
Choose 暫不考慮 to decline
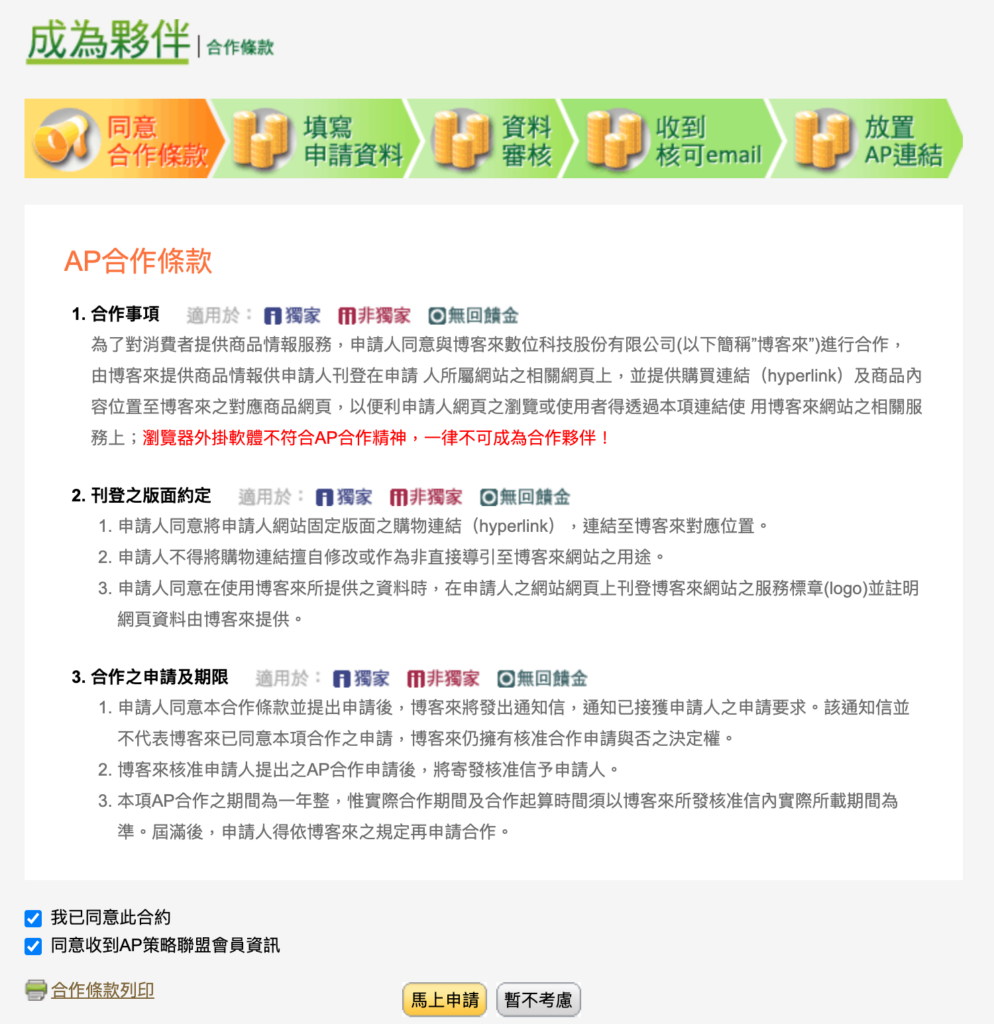pyautogui.click(x=538, y=1000)
